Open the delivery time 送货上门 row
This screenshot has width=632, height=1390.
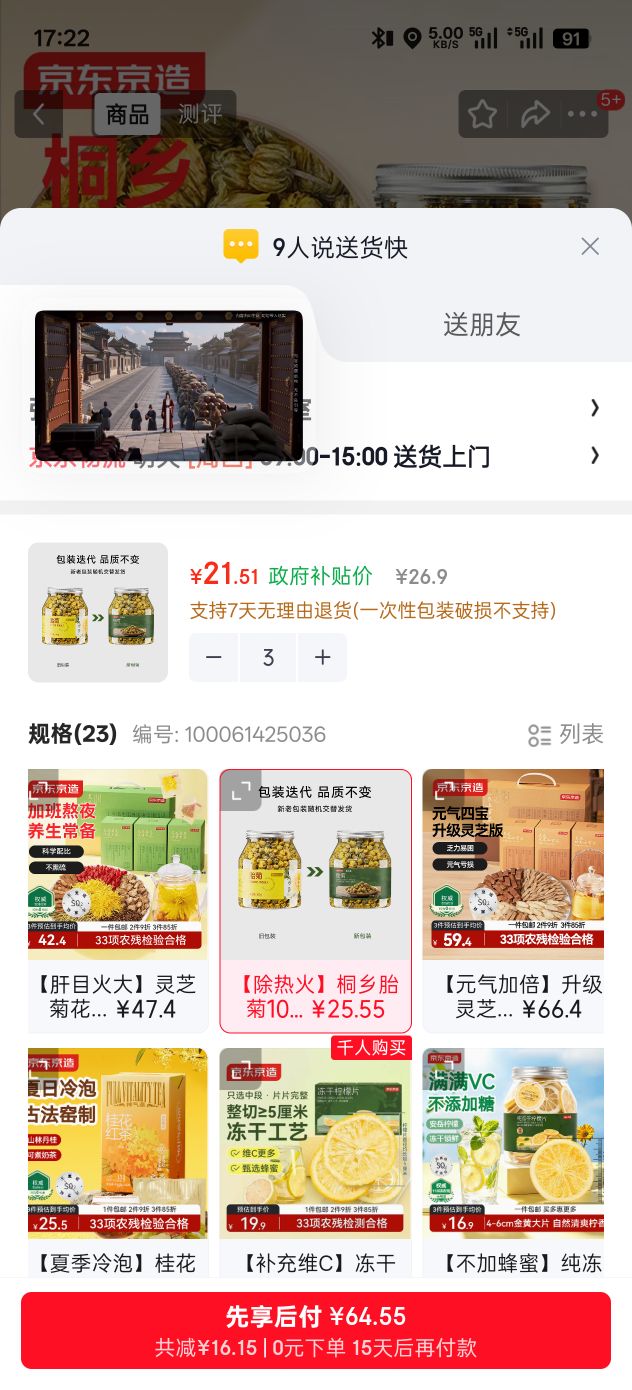click(x=316, y=457)
